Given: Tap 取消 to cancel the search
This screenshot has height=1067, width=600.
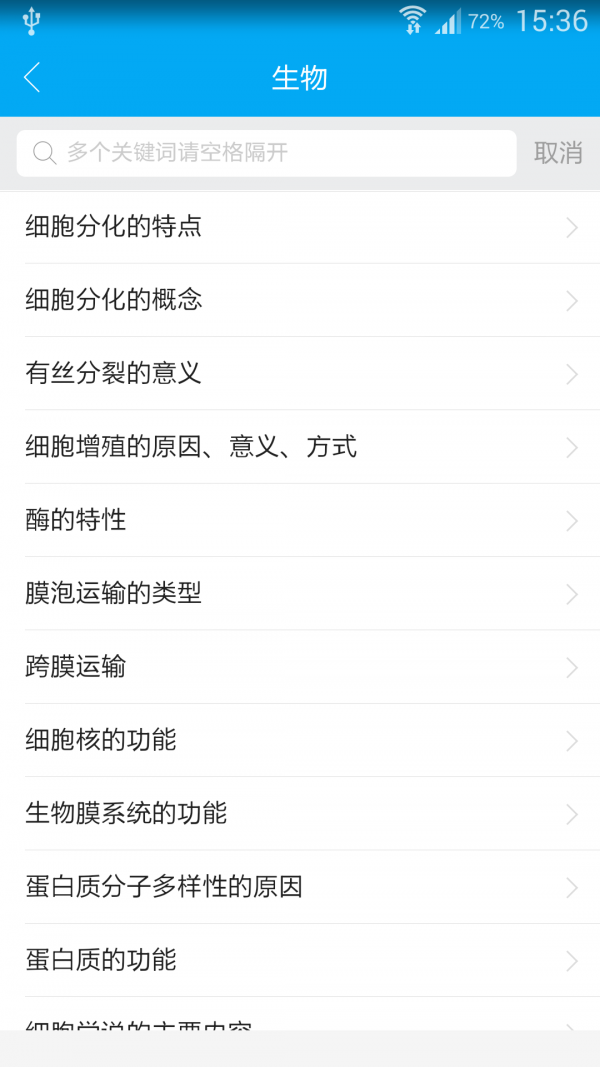Looking at the screenshot, I should [558, 153].
